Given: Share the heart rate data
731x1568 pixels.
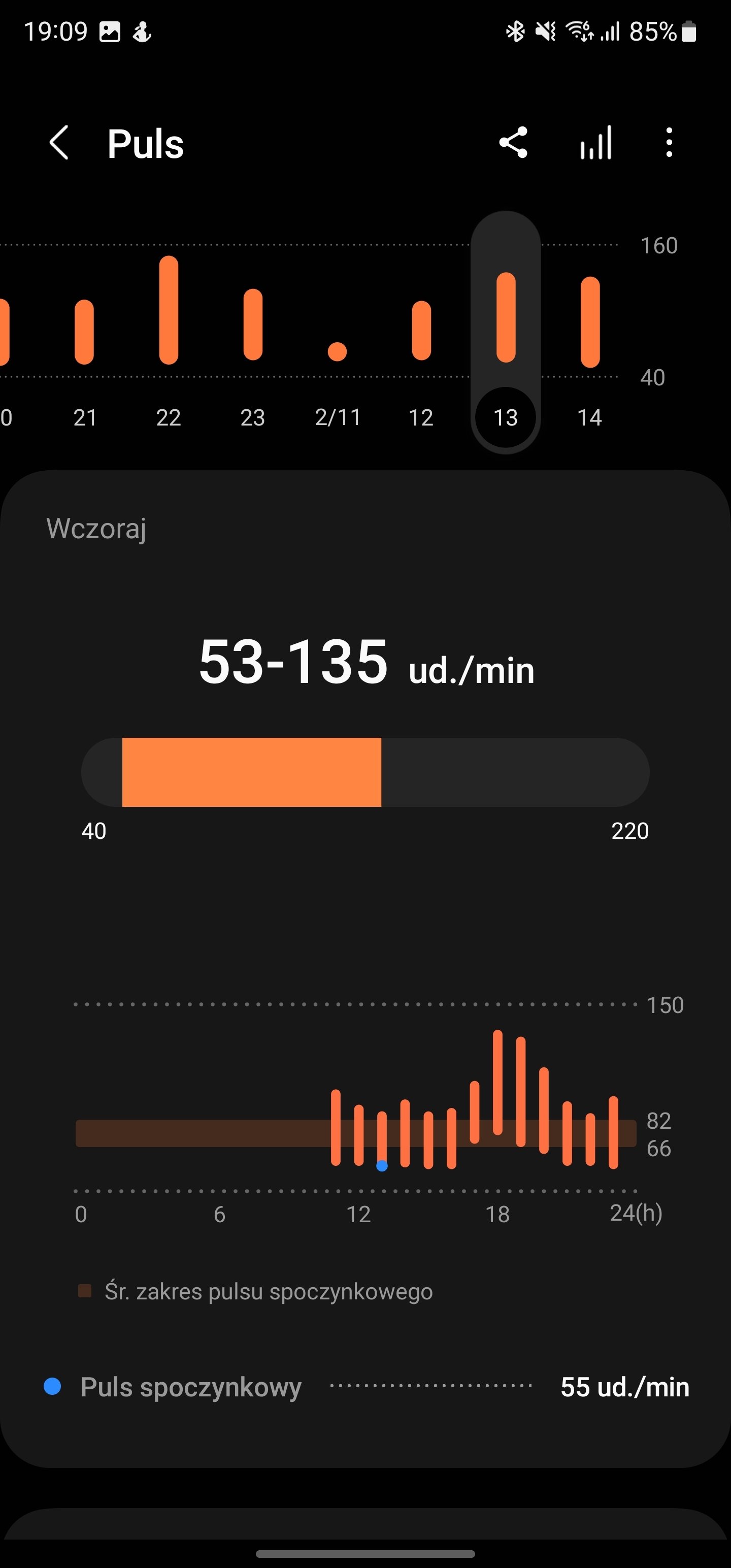Looking at the screenshot, I should pos(513,143).
